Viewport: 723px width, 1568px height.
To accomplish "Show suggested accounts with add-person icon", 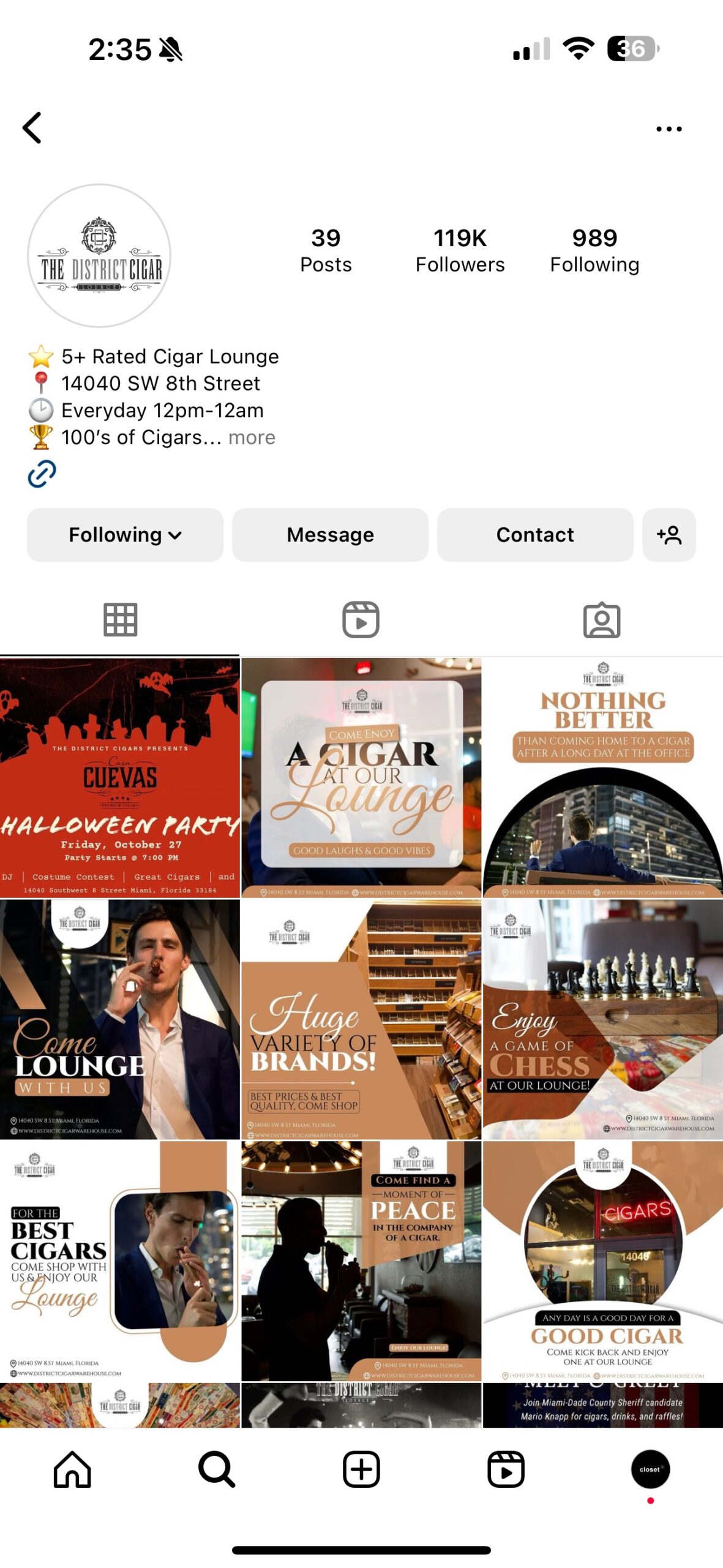I will [x=668, y=535].
